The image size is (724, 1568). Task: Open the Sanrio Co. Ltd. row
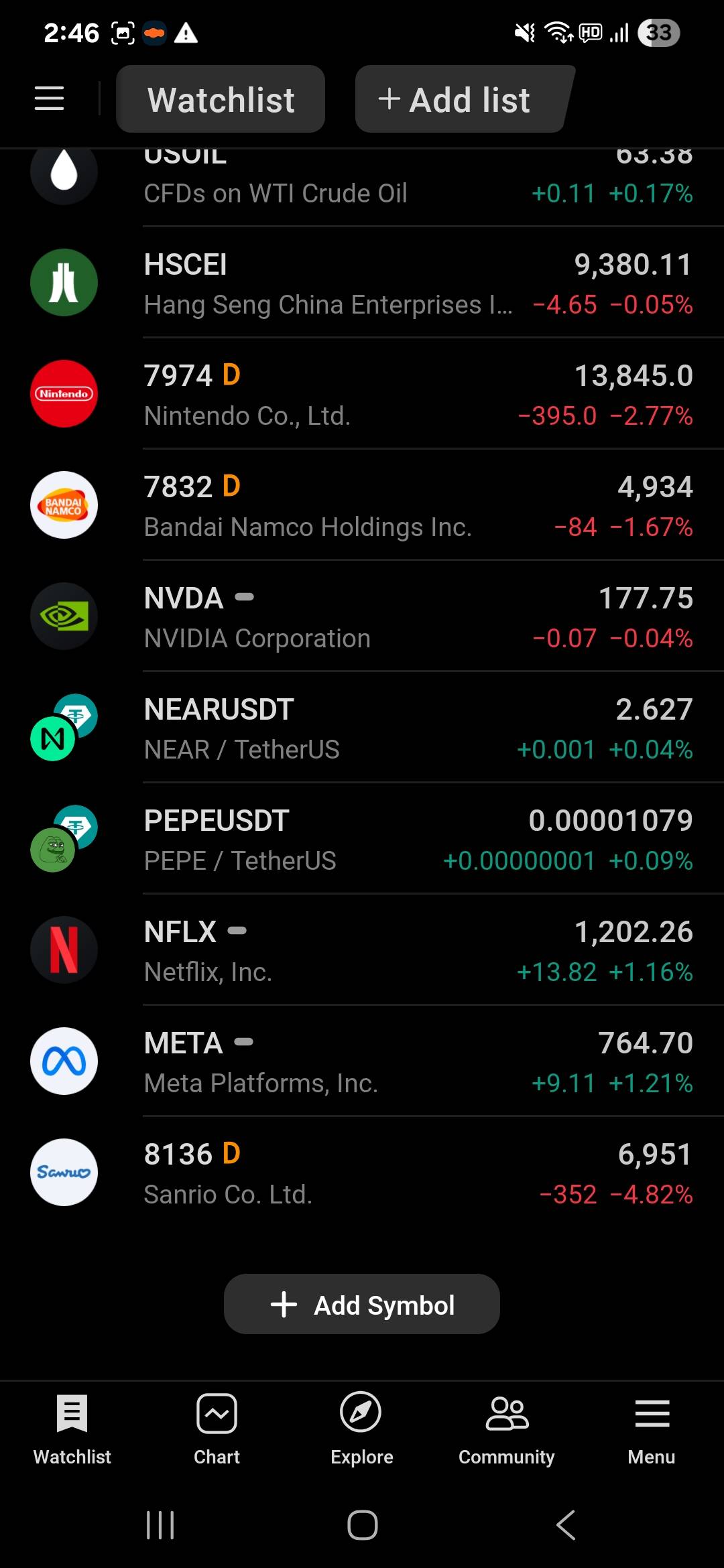point(362,1173)
